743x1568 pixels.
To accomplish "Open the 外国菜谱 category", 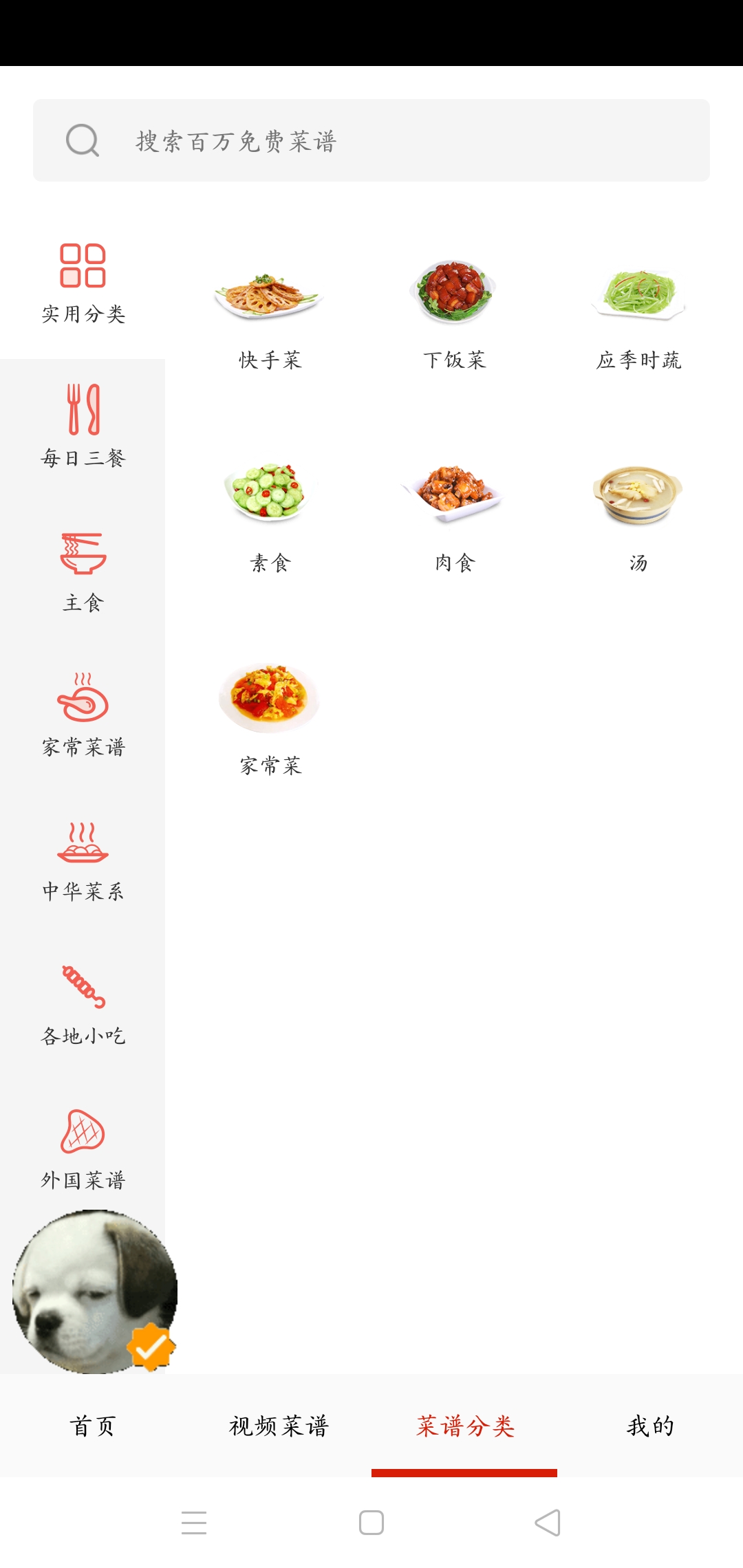I will [x=83, y=1148].
